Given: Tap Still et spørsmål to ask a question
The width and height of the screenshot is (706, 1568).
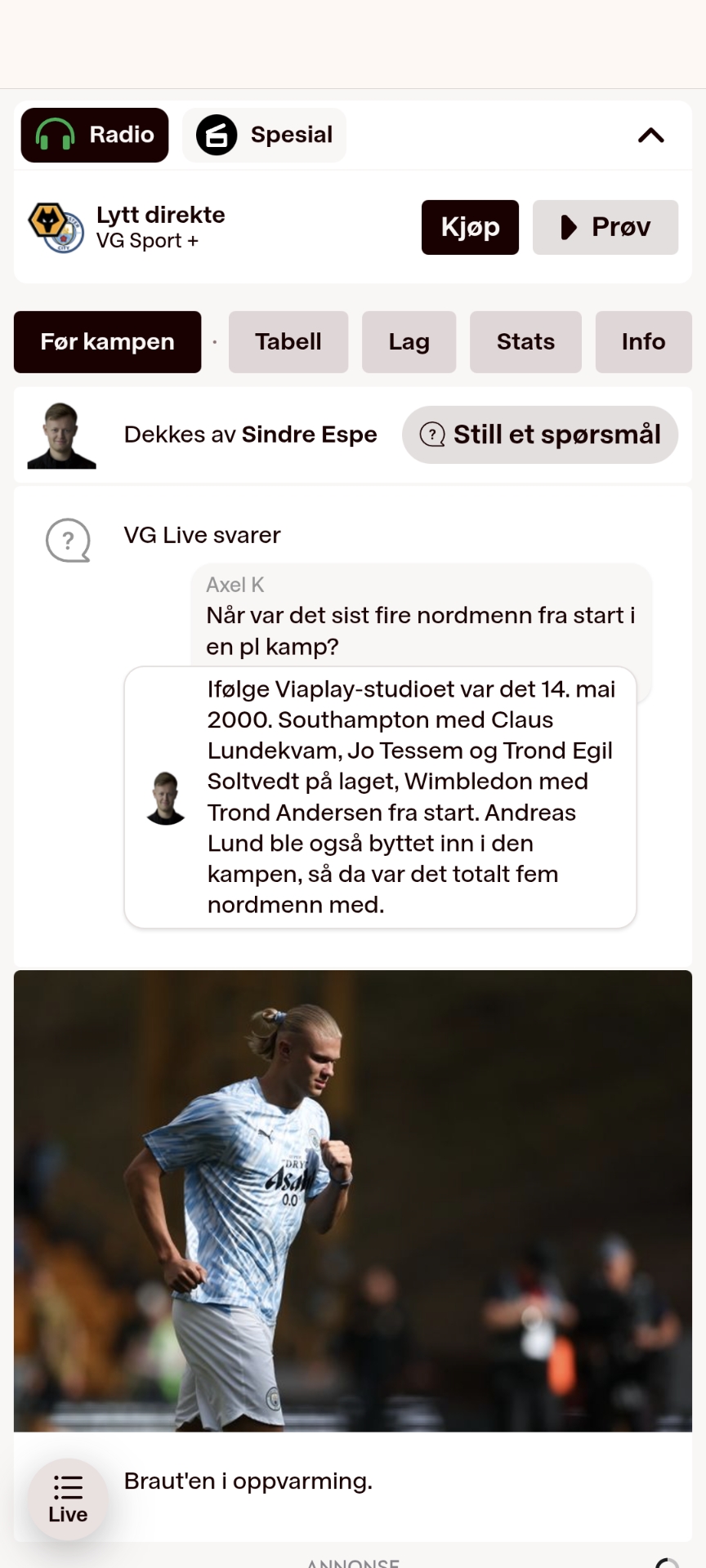Looking at the screenshot, I should [539, 434].
